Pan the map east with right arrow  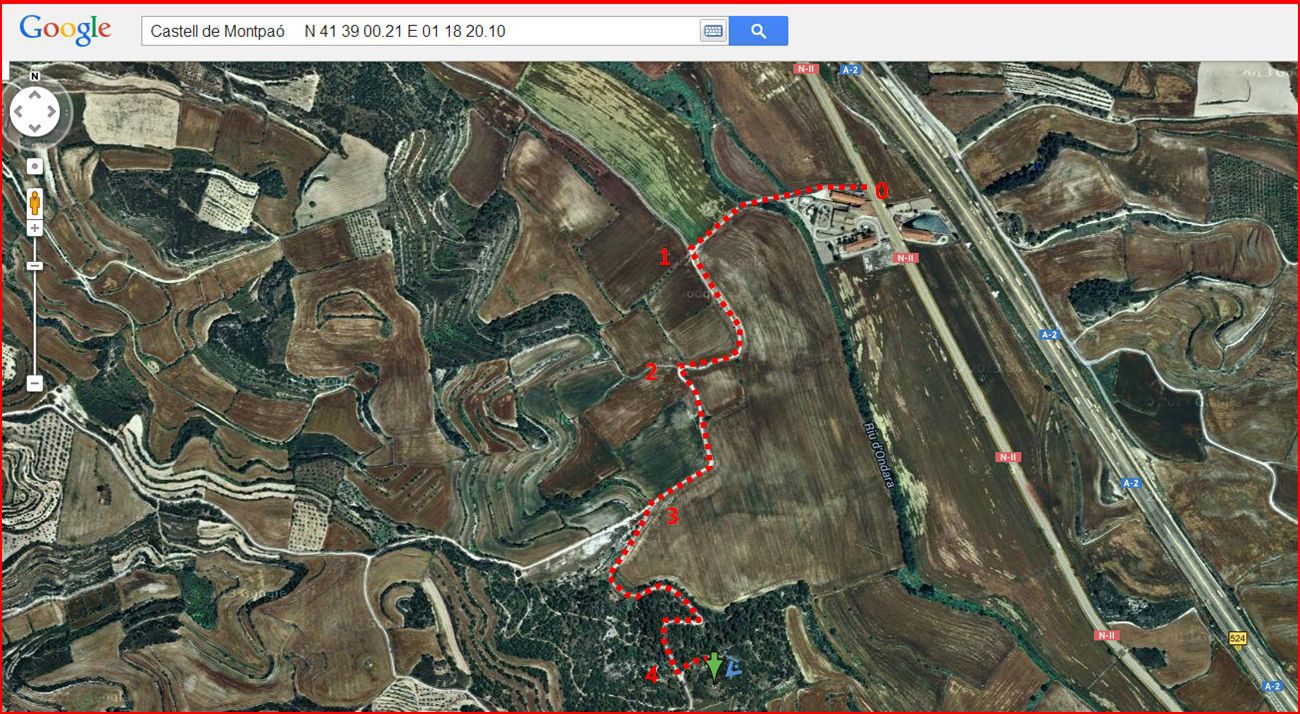[x=51, y=112]
